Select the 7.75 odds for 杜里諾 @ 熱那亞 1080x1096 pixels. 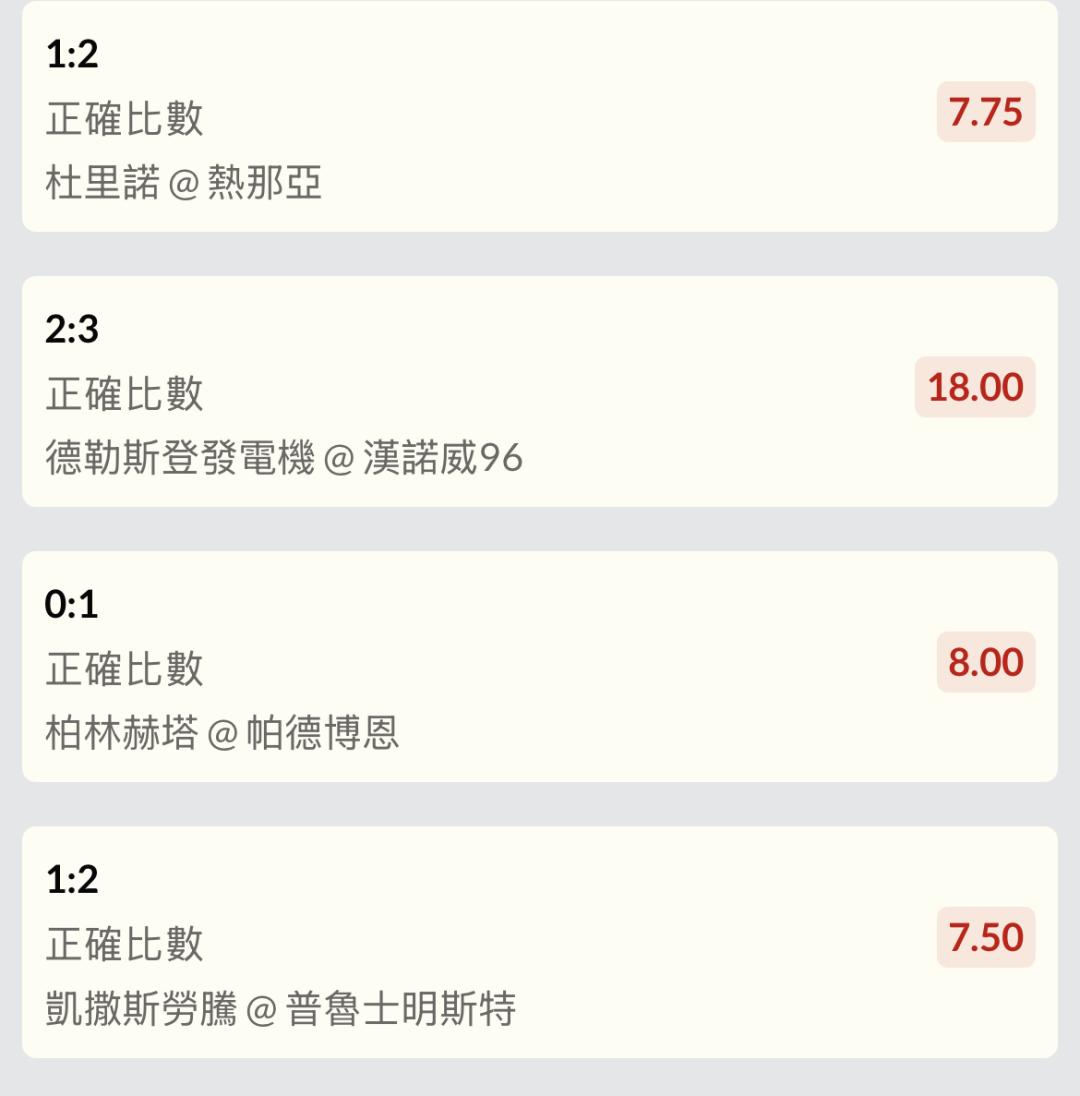[x=985, y=112]
